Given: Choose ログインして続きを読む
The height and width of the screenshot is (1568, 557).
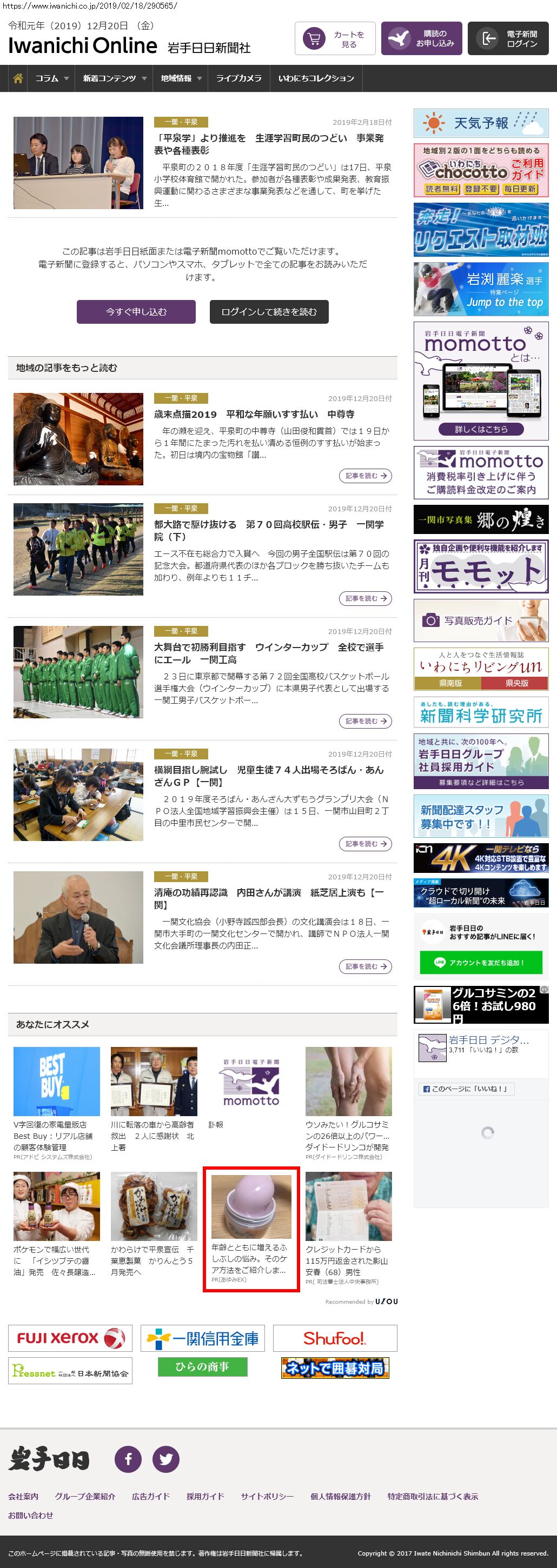Looking at the screenshot, I should coord(269,312).
